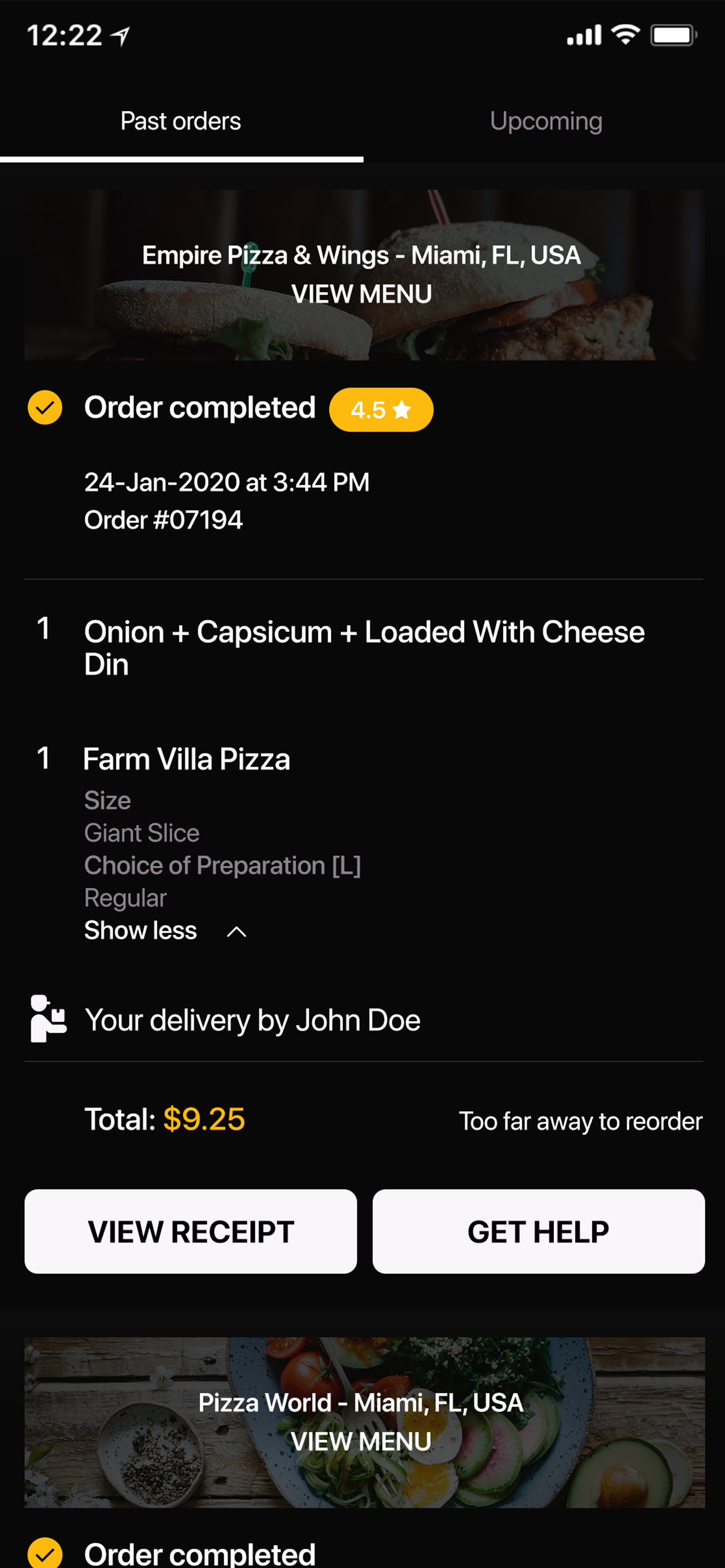
Task: Tap Get Help for this order
Action: (x=539, y=1232)
